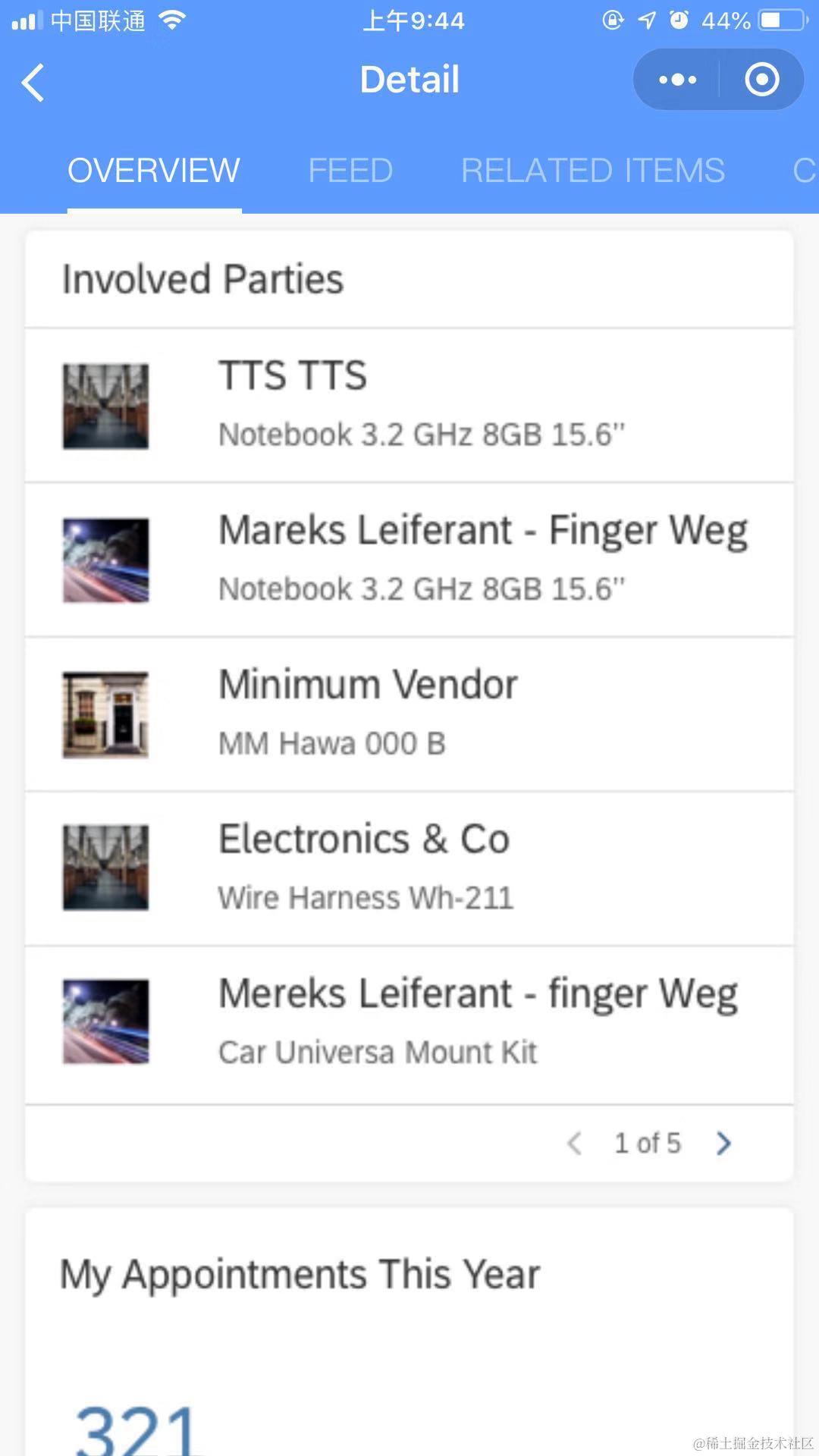Go to previous page of Involved Parties
Screen dimensions: 819x1456
(575, 1143)
